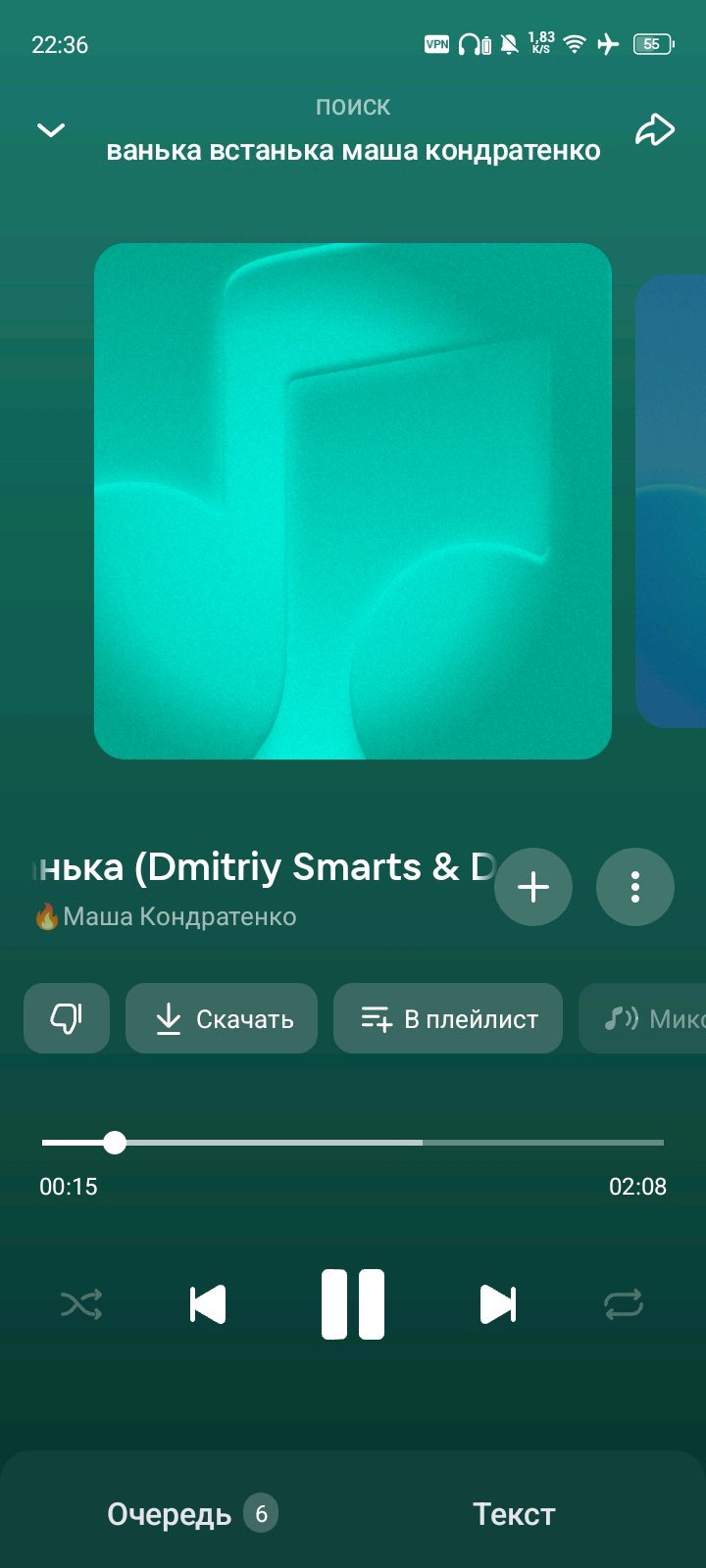Dislike this track

[67, 1018]
